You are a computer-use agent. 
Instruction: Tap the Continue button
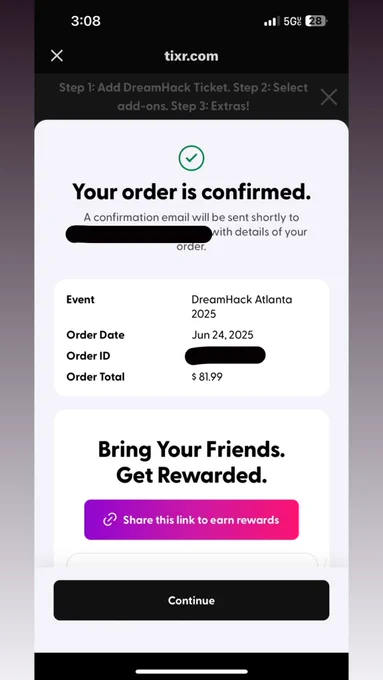pos(191,600)
